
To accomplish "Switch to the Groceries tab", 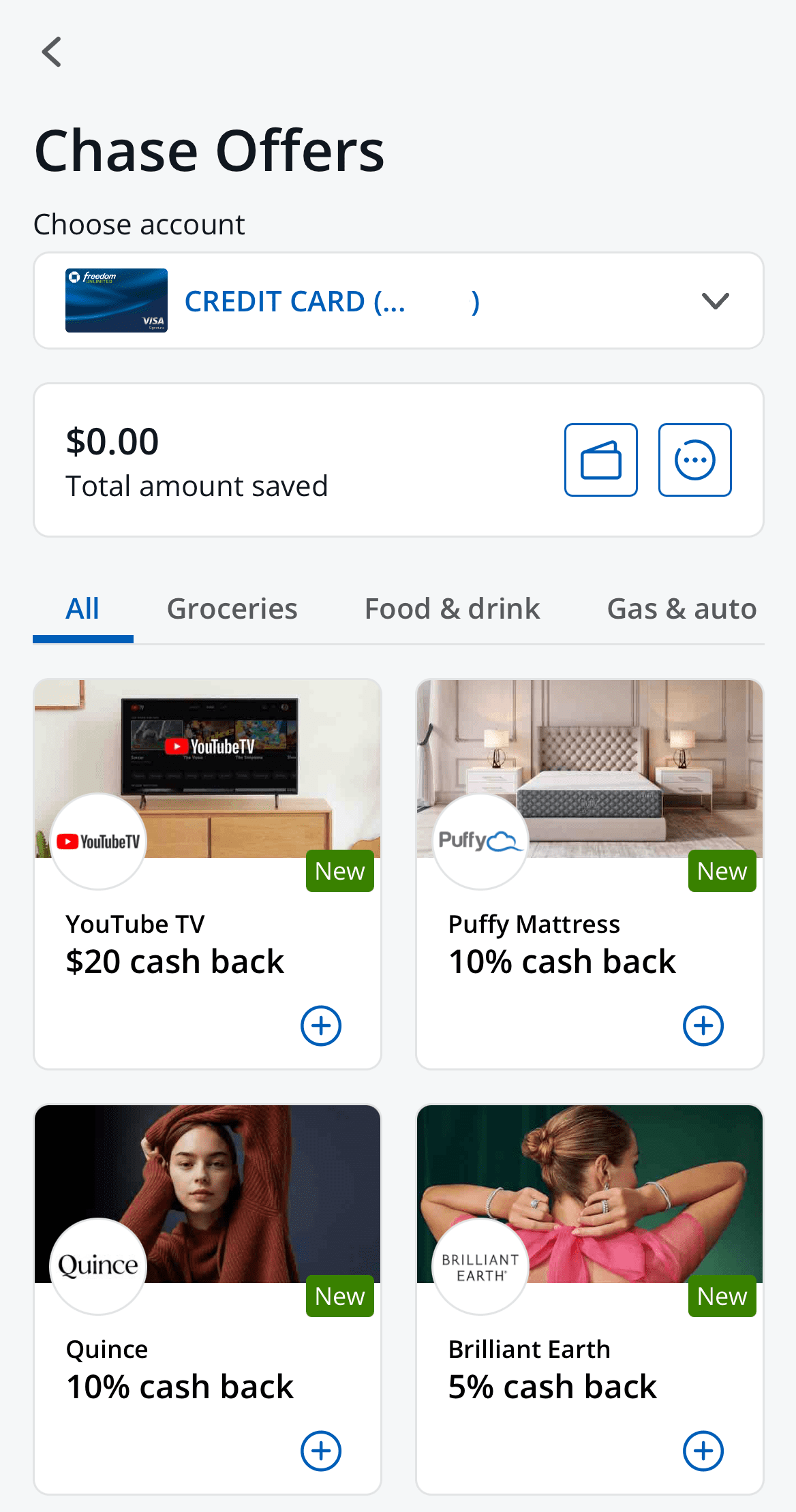I will [x=232, y=608].
